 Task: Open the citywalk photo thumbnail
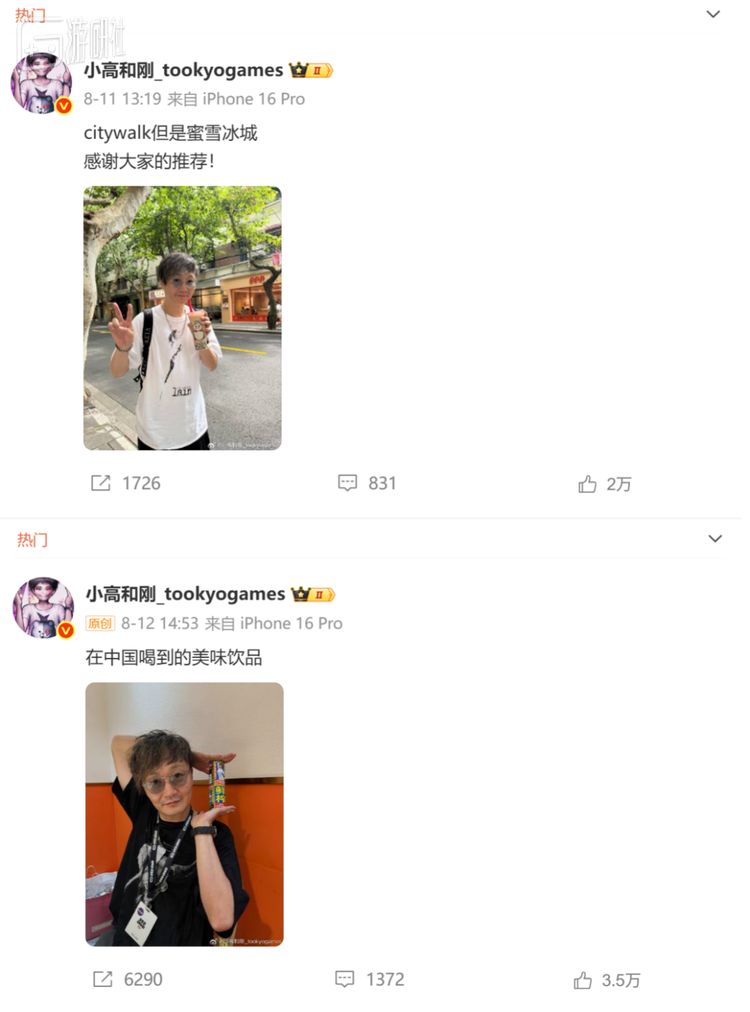click(182, 318)
